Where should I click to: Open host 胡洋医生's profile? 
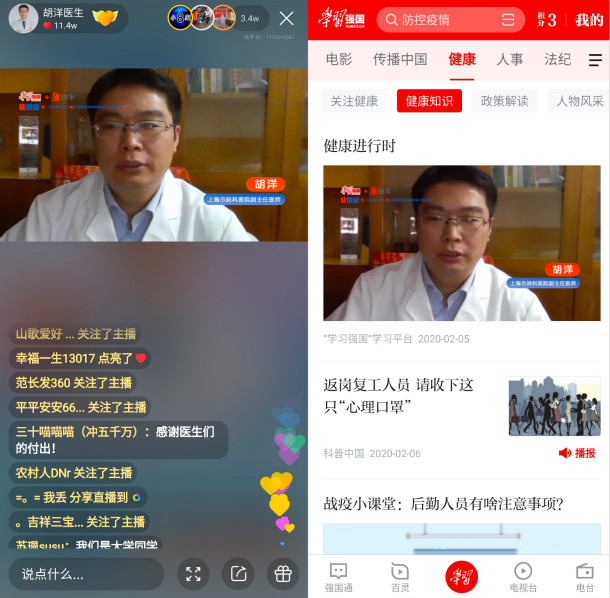click(24, 18)
